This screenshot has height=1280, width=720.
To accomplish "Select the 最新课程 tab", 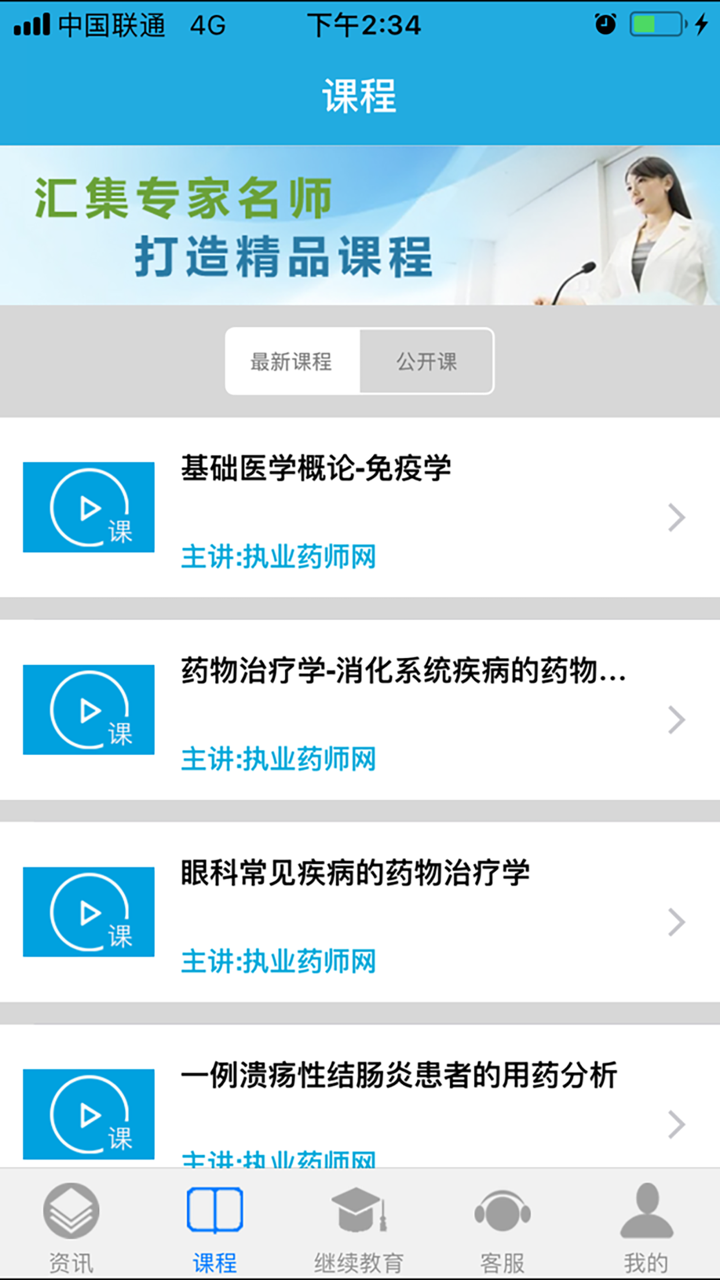I will [293, 362].
